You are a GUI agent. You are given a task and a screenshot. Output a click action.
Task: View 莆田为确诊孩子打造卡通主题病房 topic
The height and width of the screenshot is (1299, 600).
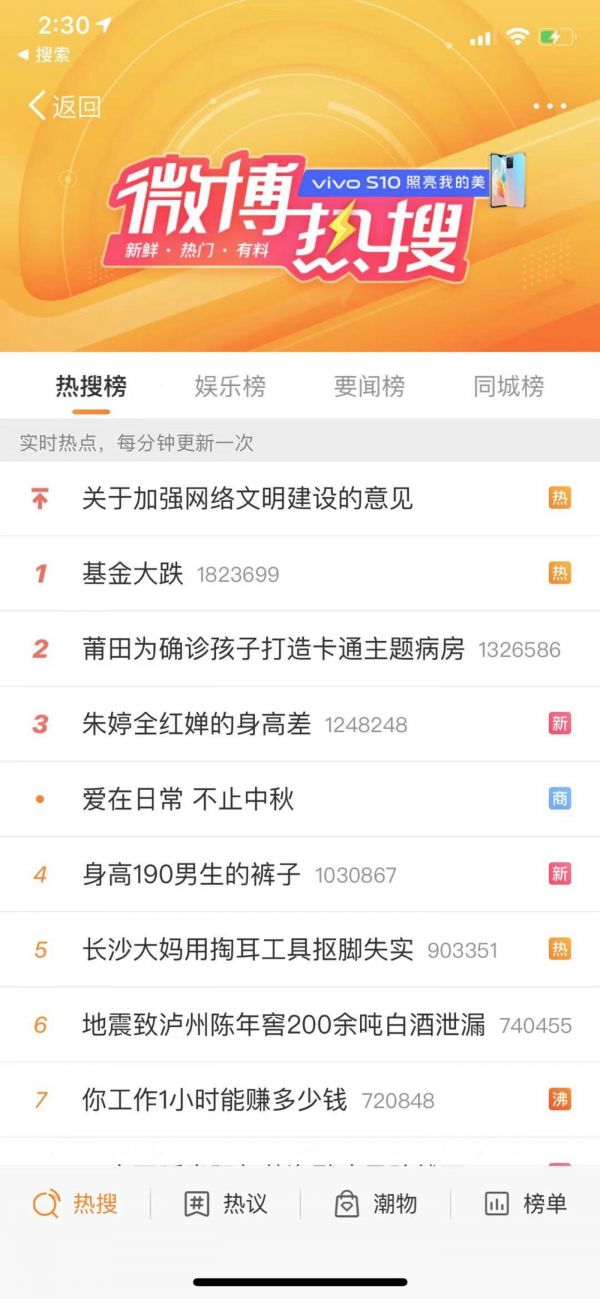(x=273, y=649)
